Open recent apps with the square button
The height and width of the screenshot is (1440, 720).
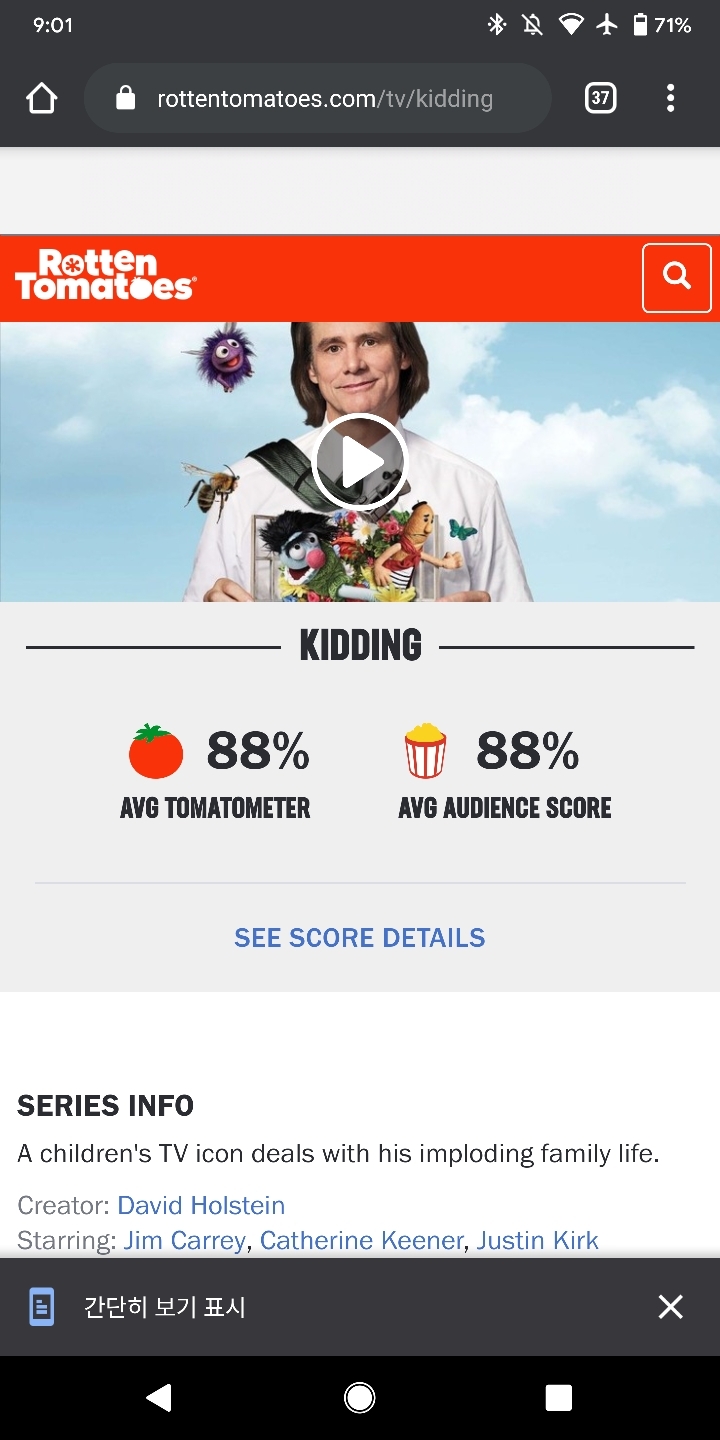pos(559,1398)
